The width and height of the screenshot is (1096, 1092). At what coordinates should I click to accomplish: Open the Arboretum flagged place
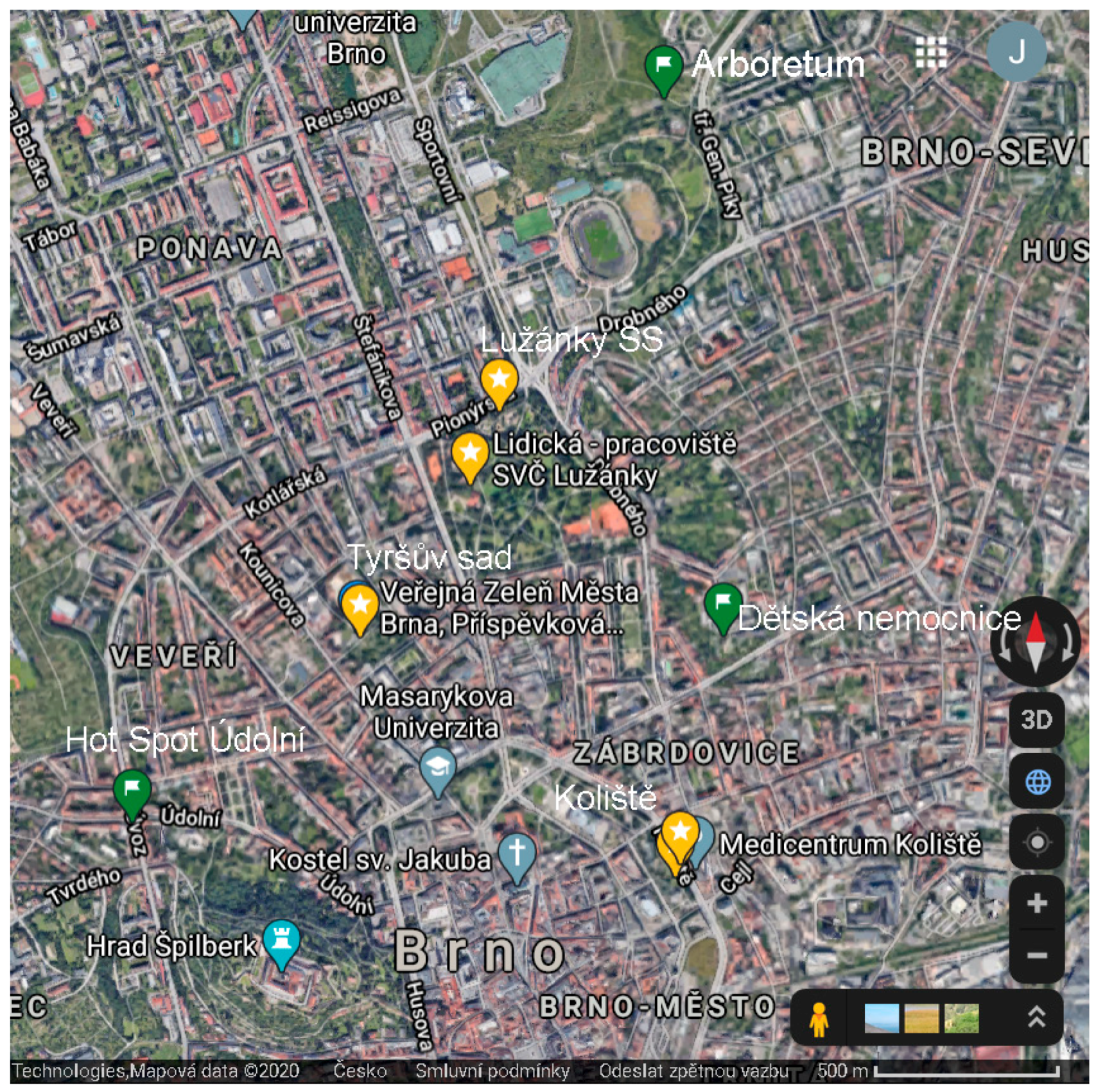(x=663, y=67)
